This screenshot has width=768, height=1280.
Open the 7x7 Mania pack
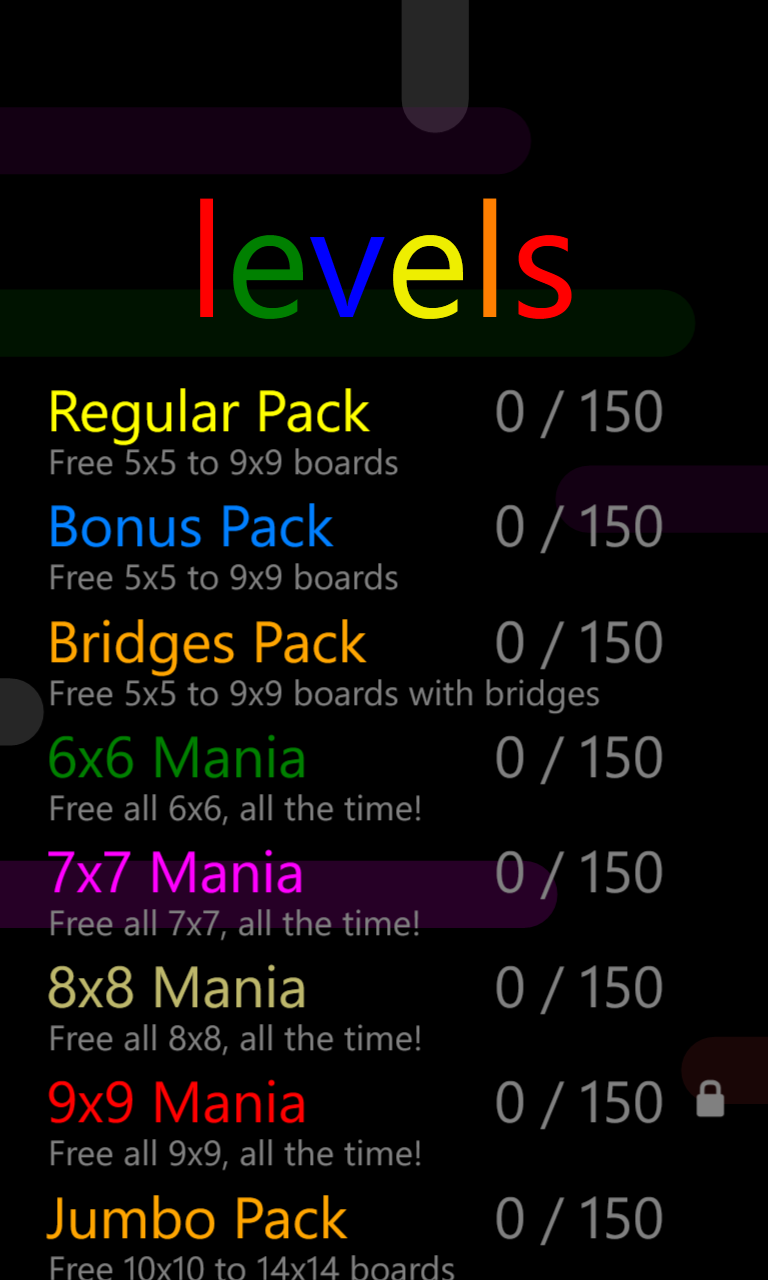[x=384, y=892]
